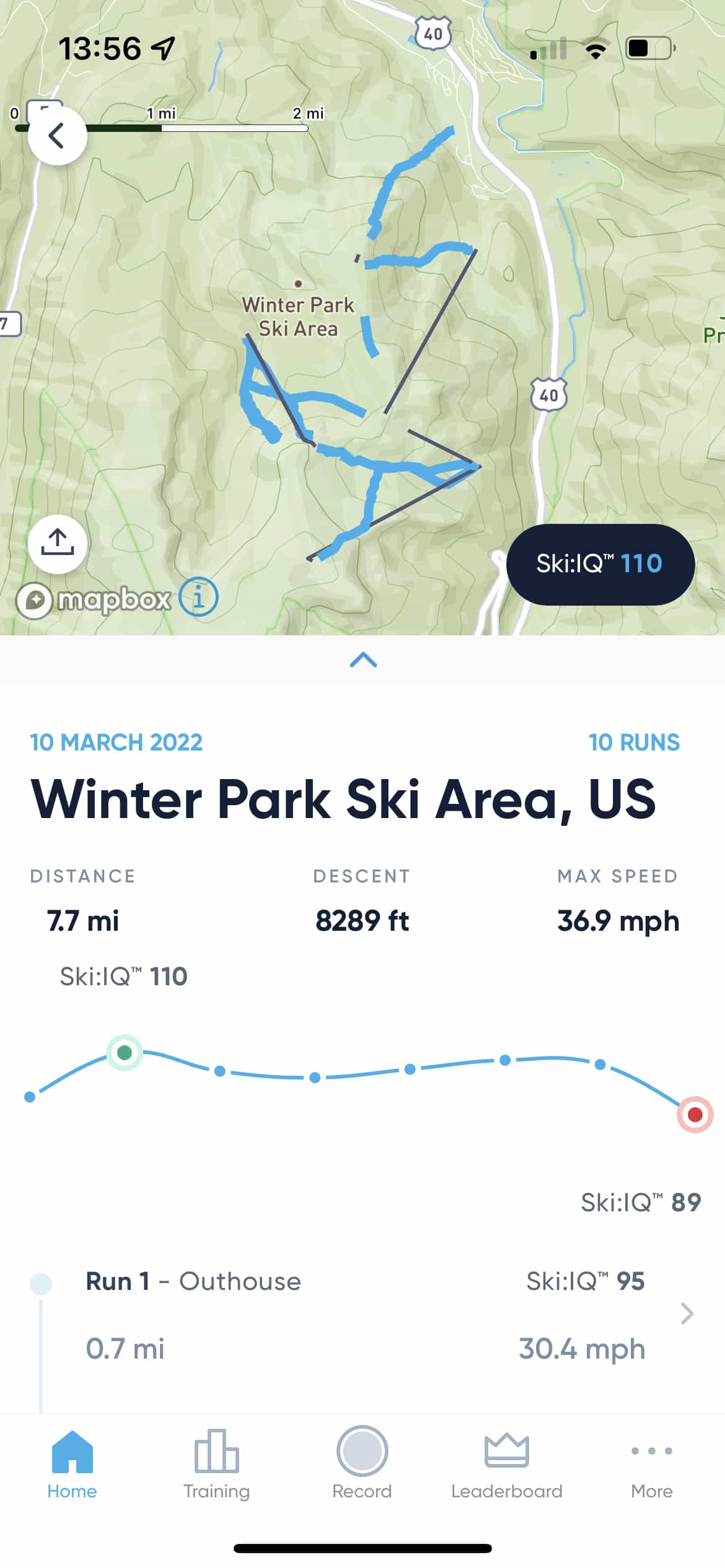Expand the details panel with up chevron

point(363,660)
